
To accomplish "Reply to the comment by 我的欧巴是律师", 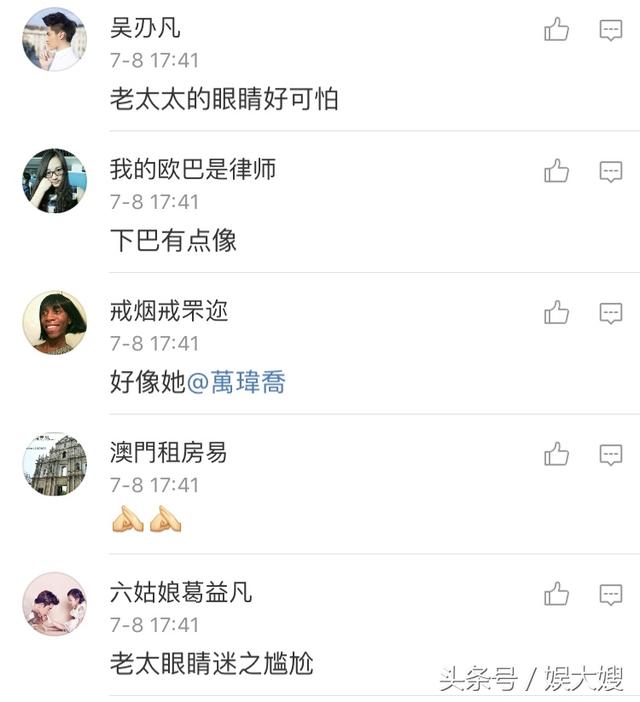I will click(x=611, y=171).
